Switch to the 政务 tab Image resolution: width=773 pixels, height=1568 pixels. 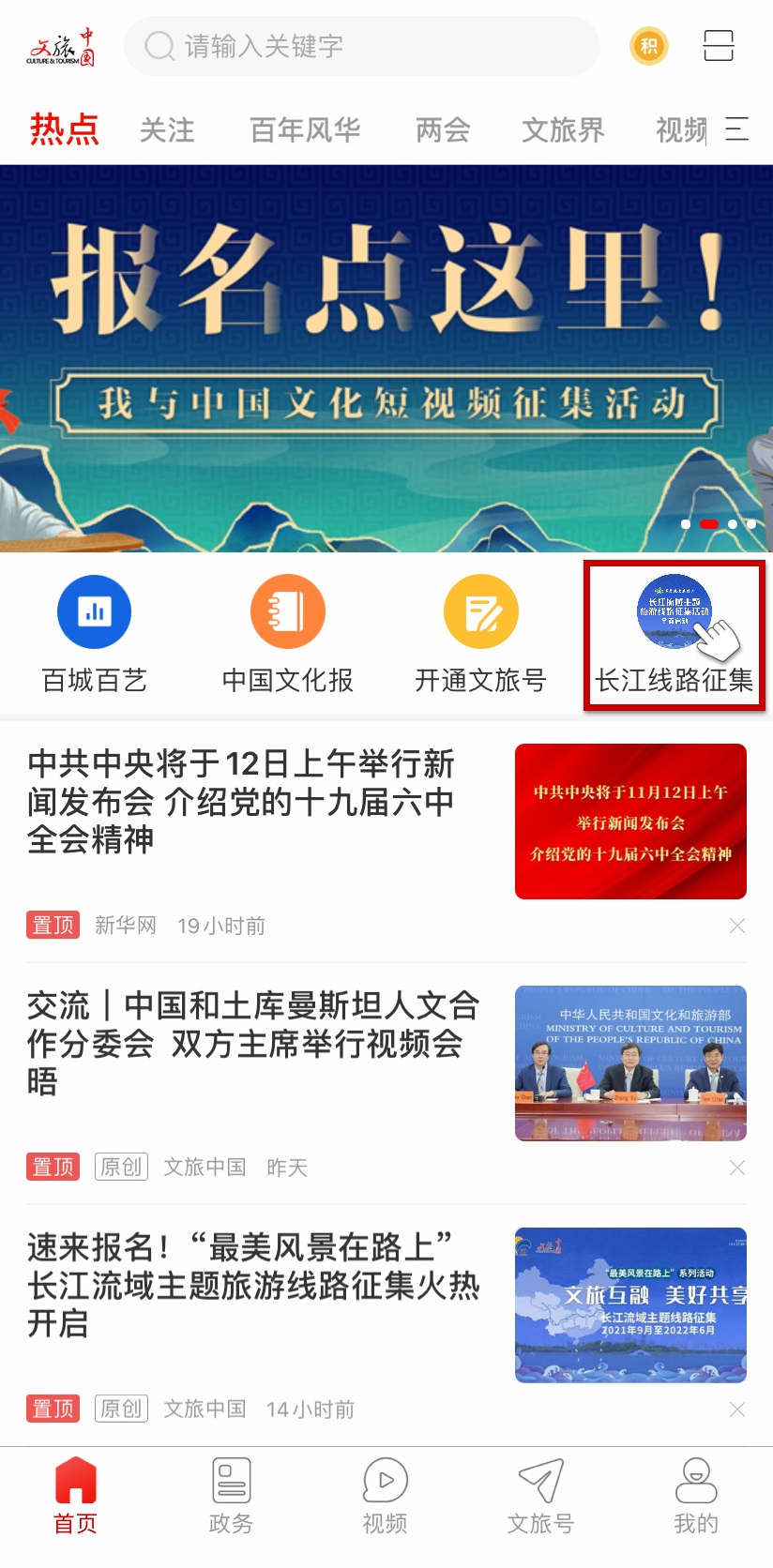tap(231, 1495)
